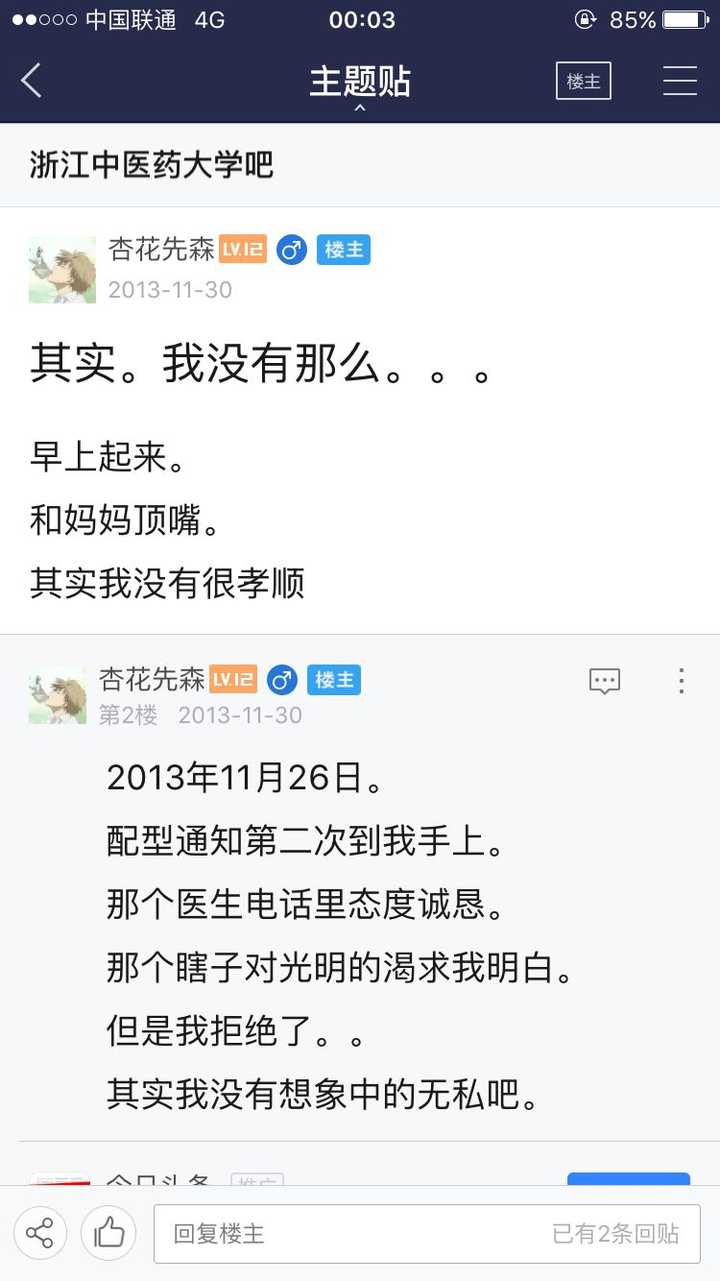Filter to only 楼主 posts in header
The height and width of the screenshot is (1281, 720).
[x=583, y=81]
